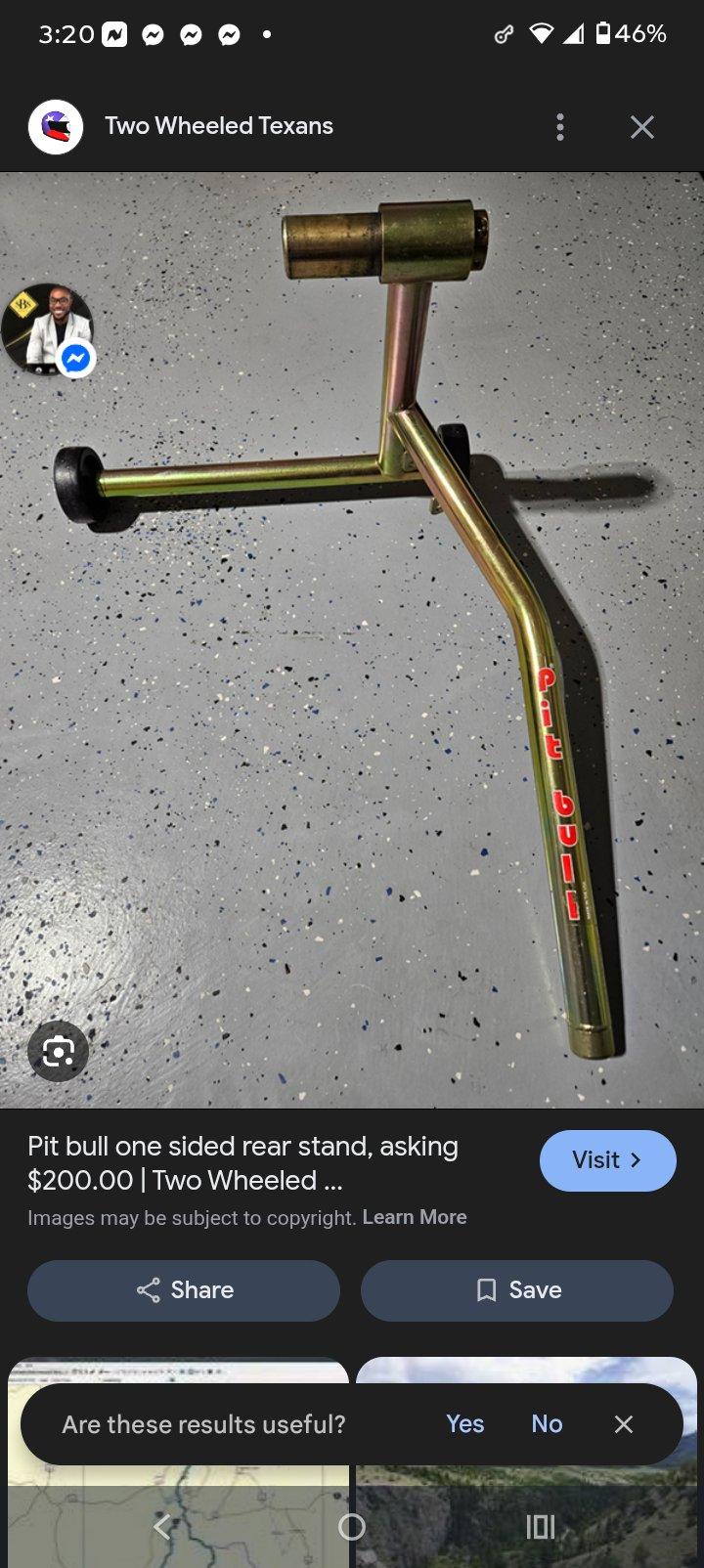The height and width of the screenshot is (1568, 704).
Task: Tap the Two Wheeled Texans helmet avatar
Action: pos(55,126)
